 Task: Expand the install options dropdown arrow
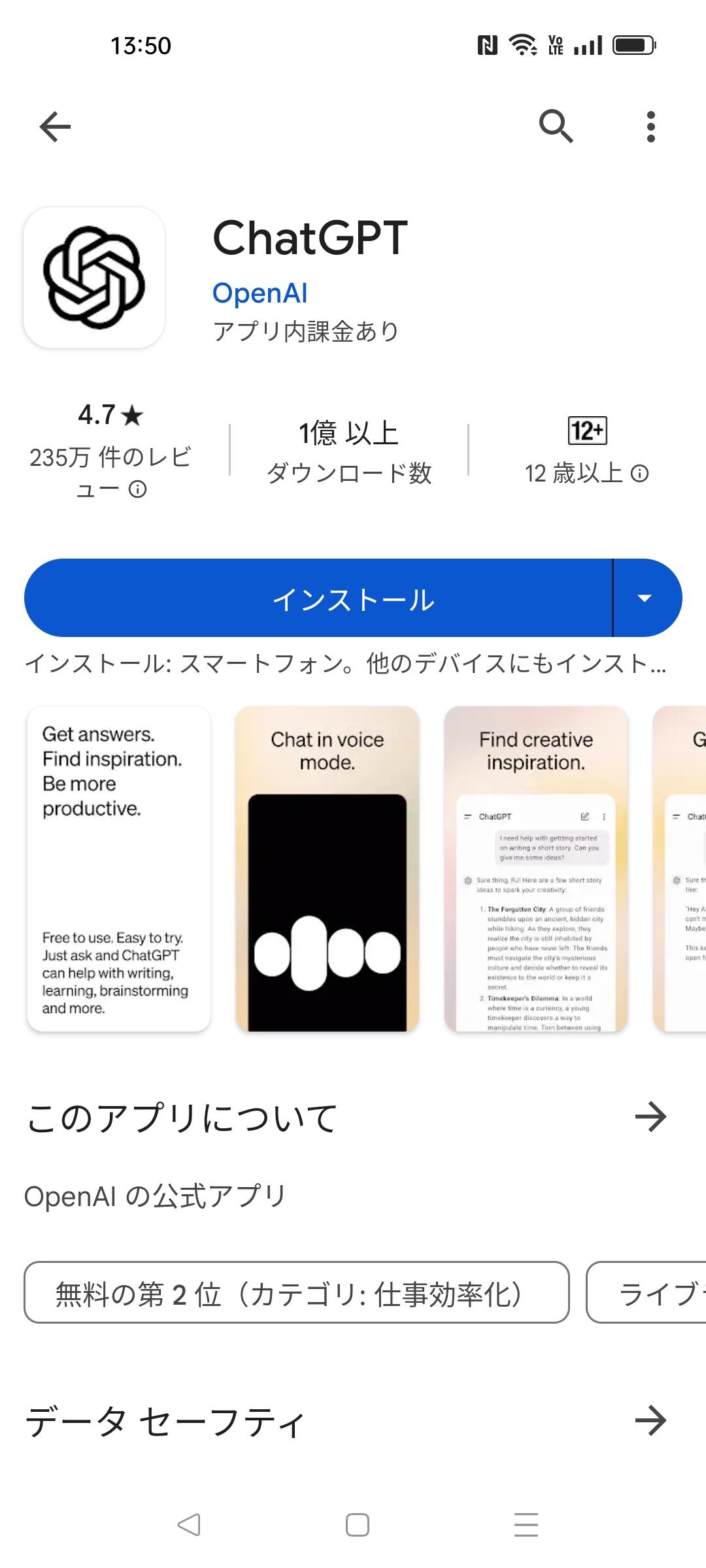coord(645,598)
